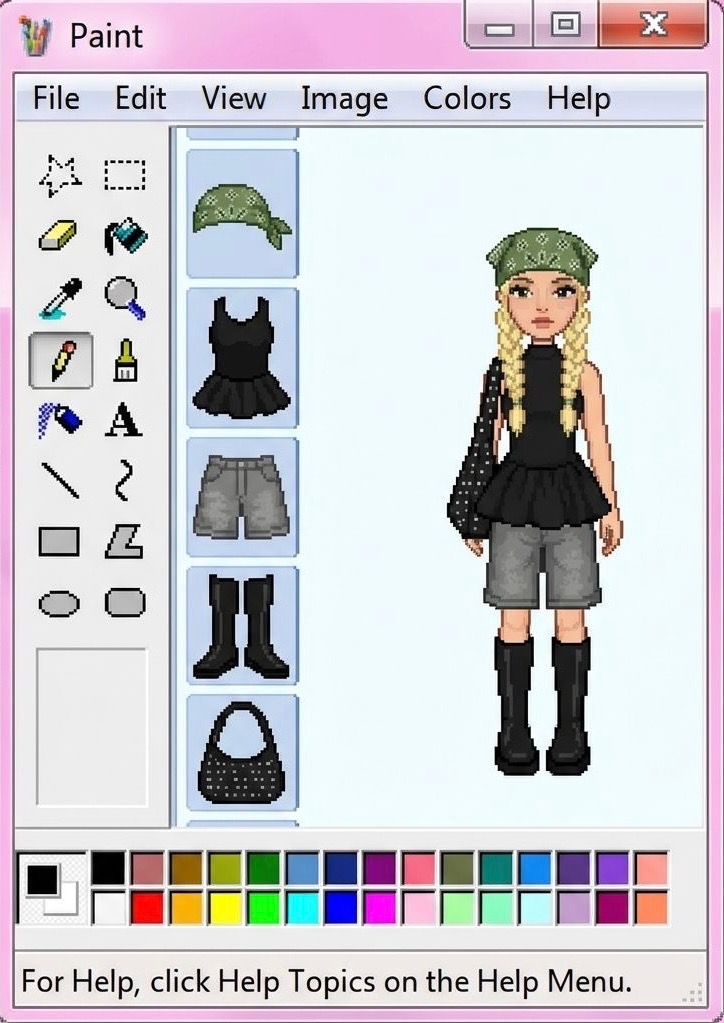Choose the Fill With Color tool
The image size is (724, 1023).
tap(124, 235)
